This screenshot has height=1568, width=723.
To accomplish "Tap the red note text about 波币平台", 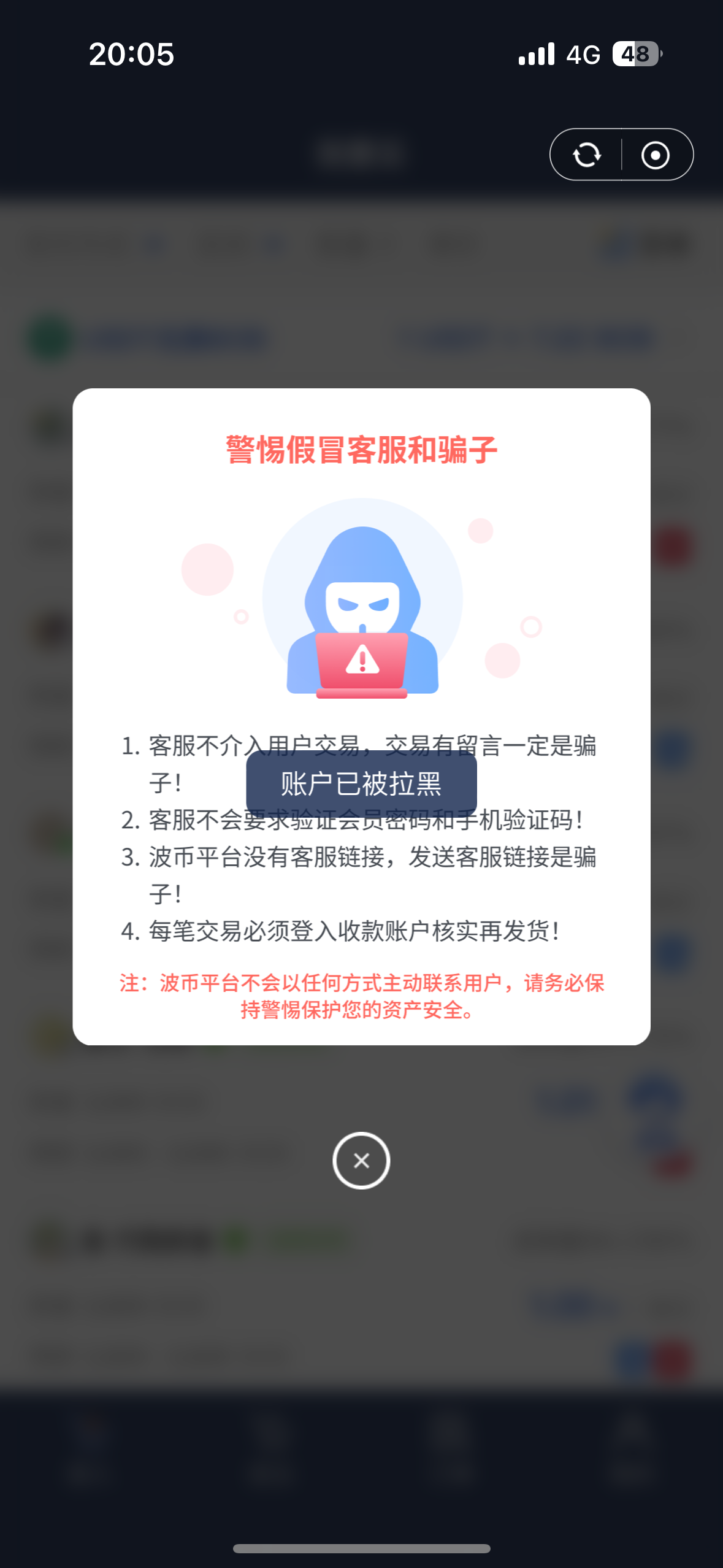I will click(361, 996).
